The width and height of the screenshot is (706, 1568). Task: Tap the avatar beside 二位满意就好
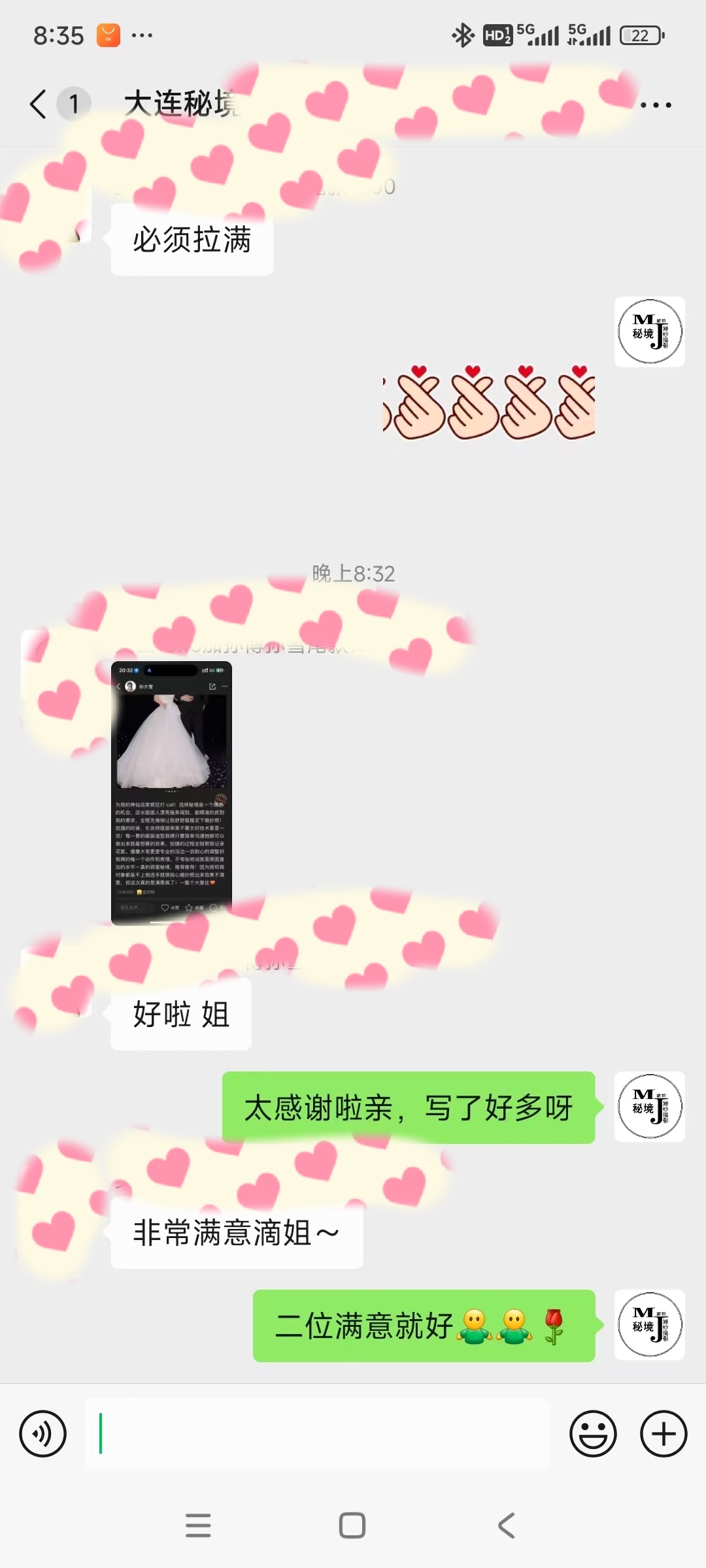click(650, 1325)
